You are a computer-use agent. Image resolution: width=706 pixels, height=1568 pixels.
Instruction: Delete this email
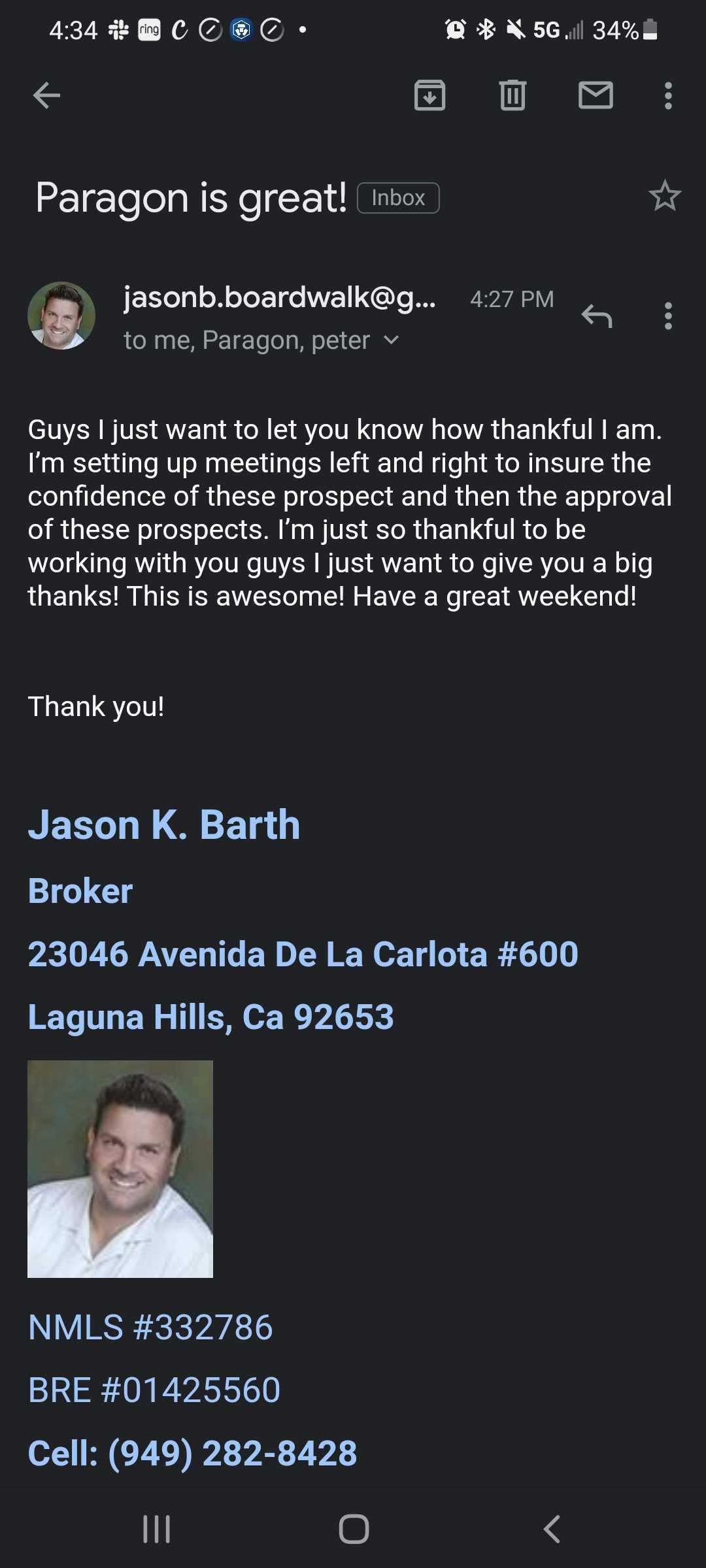coord(513,95)
